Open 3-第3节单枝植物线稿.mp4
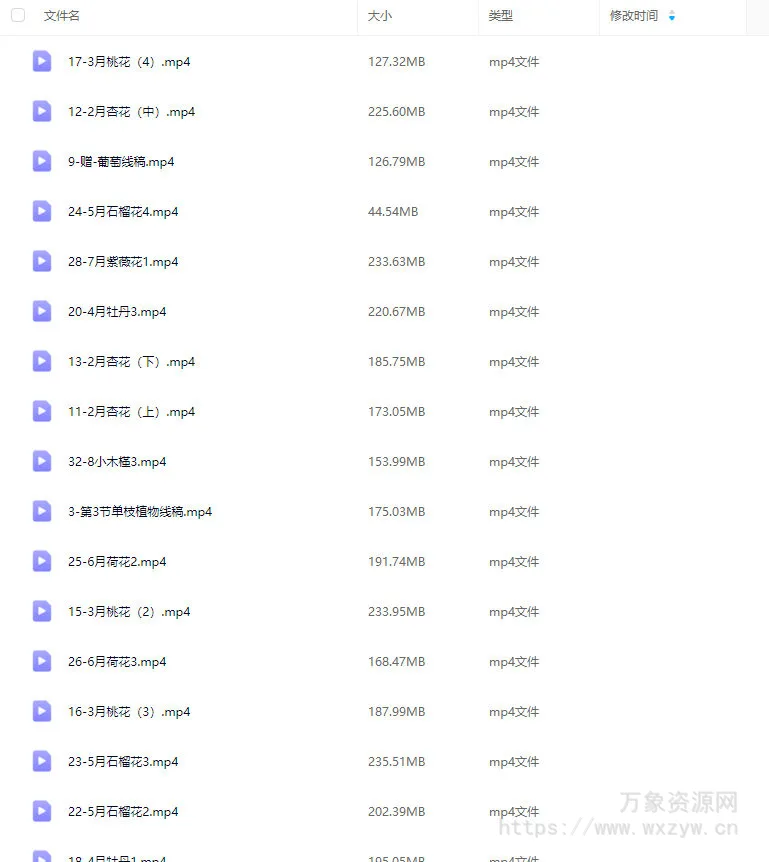Viewport: 769px width, 862px height. click(x=140, y=512)
